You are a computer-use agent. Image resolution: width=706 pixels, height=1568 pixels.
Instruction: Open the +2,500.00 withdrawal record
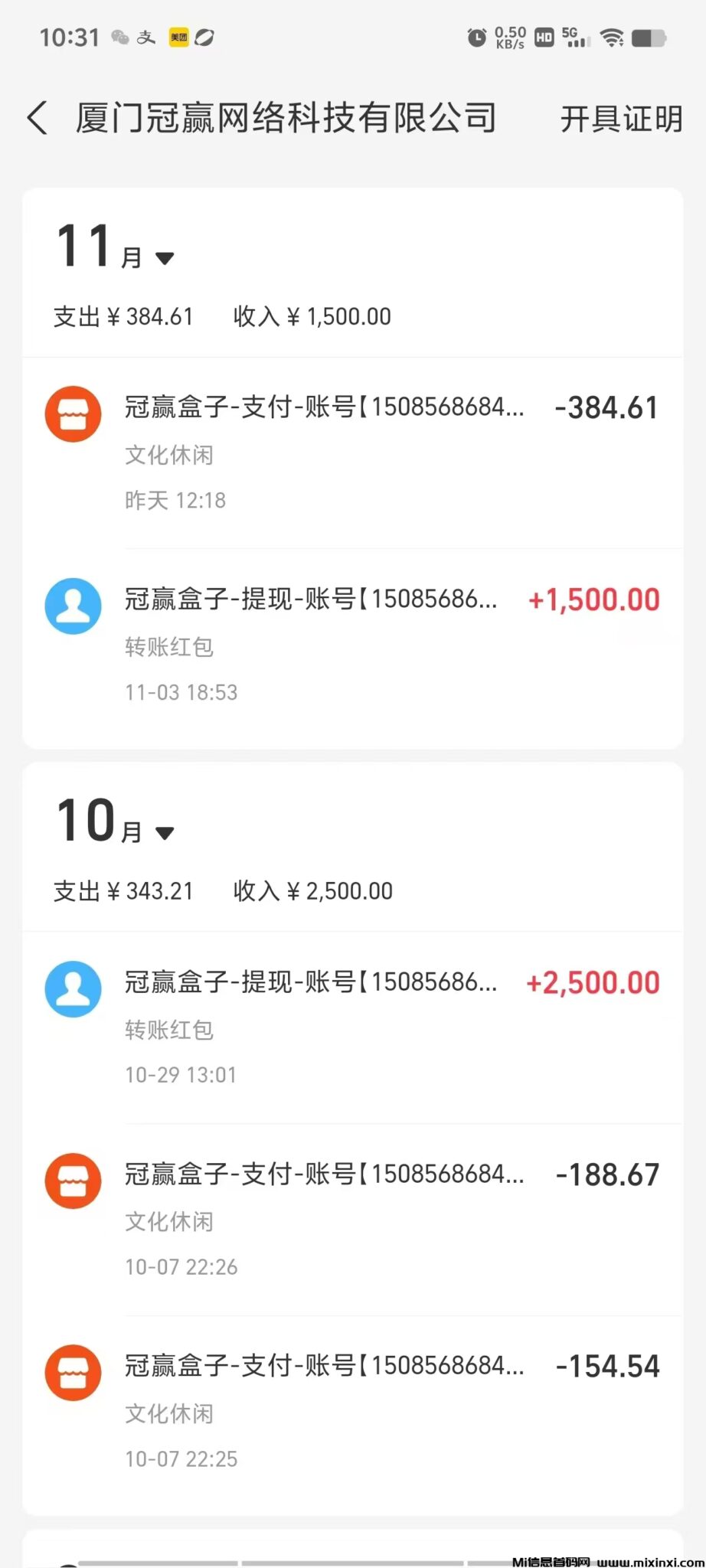(x=352, y=1027)
